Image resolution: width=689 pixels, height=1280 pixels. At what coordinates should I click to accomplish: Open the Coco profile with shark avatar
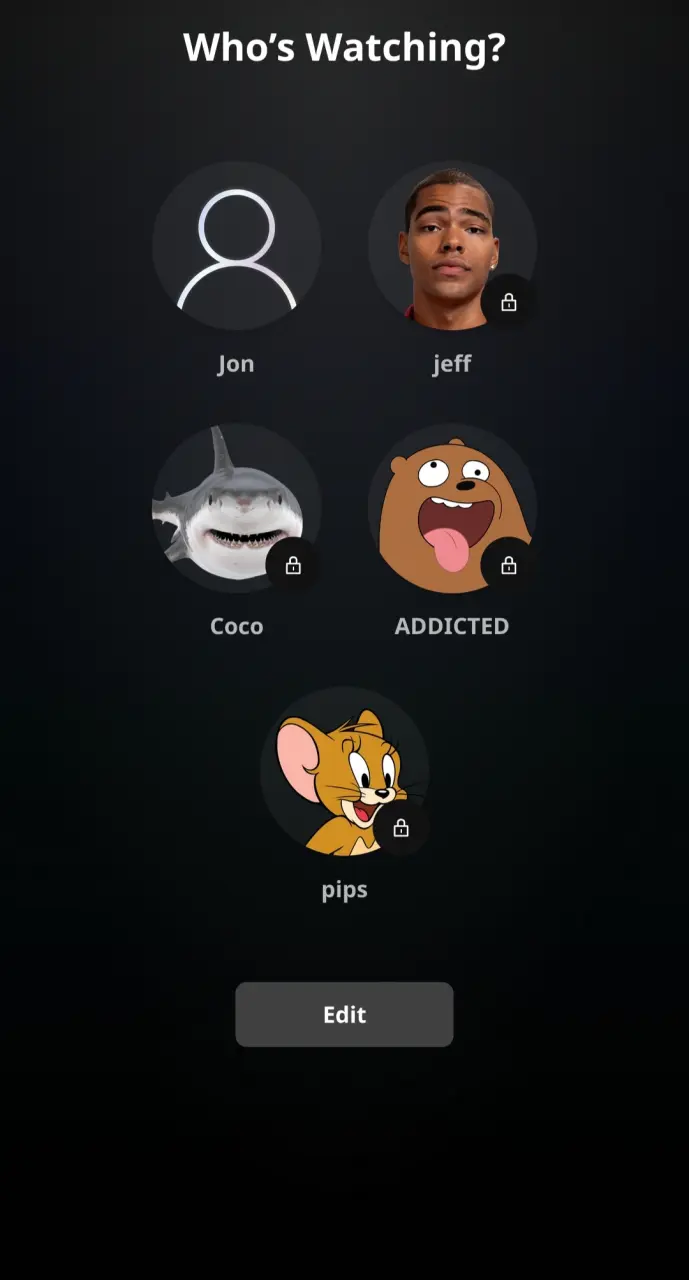click(236, 508)
